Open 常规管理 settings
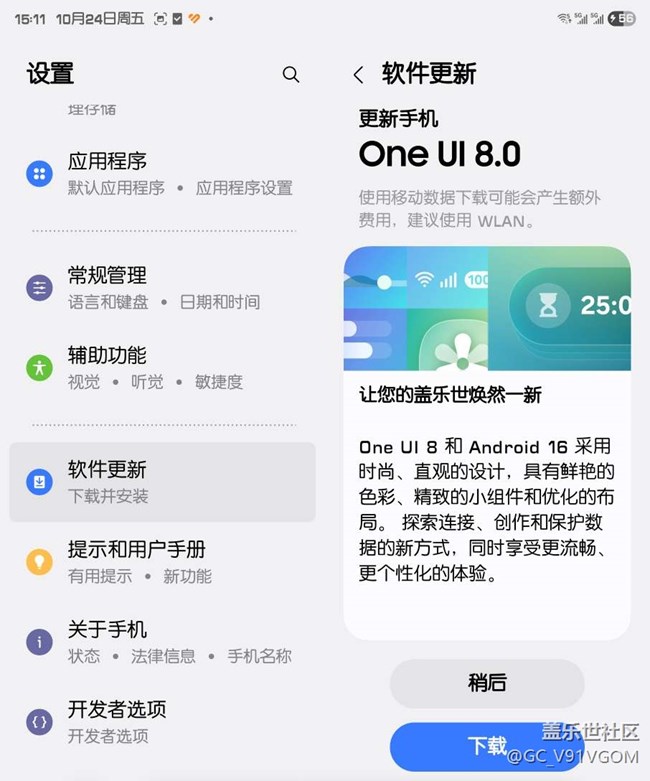The image size is (650, 781). click(160, 287)
